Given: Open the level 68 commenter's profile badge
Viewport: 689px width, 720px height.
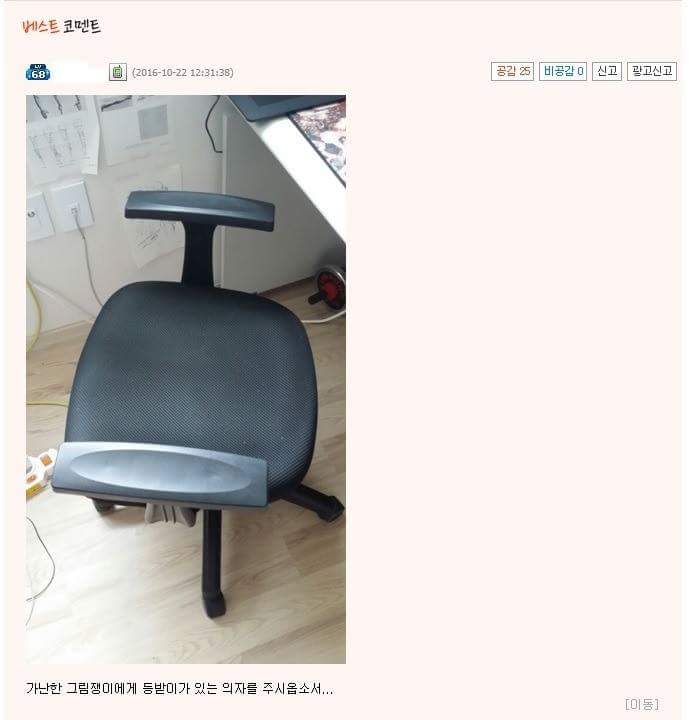Looking at the screenshot, I should pos(38,72).
